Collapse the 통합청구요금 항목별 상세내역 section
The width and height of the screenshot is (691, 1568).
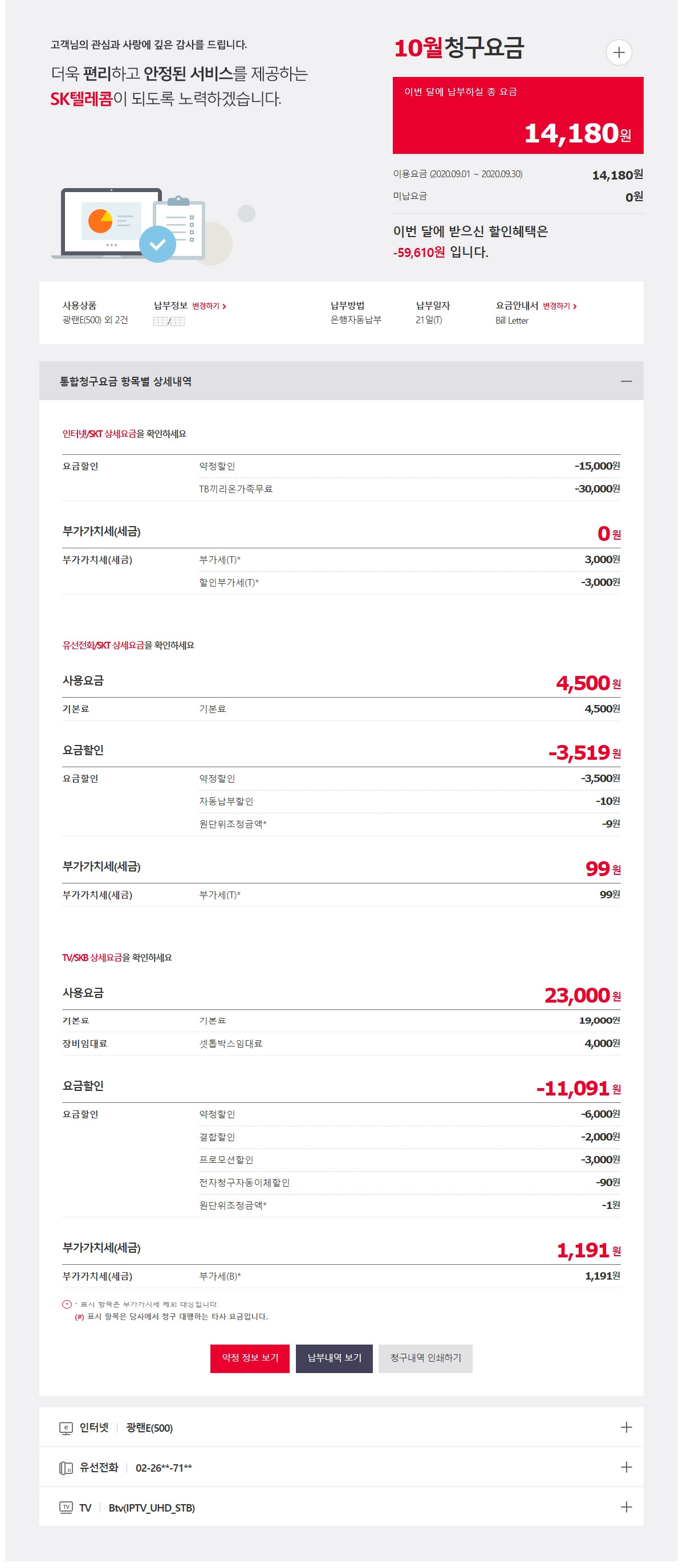(626, 382)
